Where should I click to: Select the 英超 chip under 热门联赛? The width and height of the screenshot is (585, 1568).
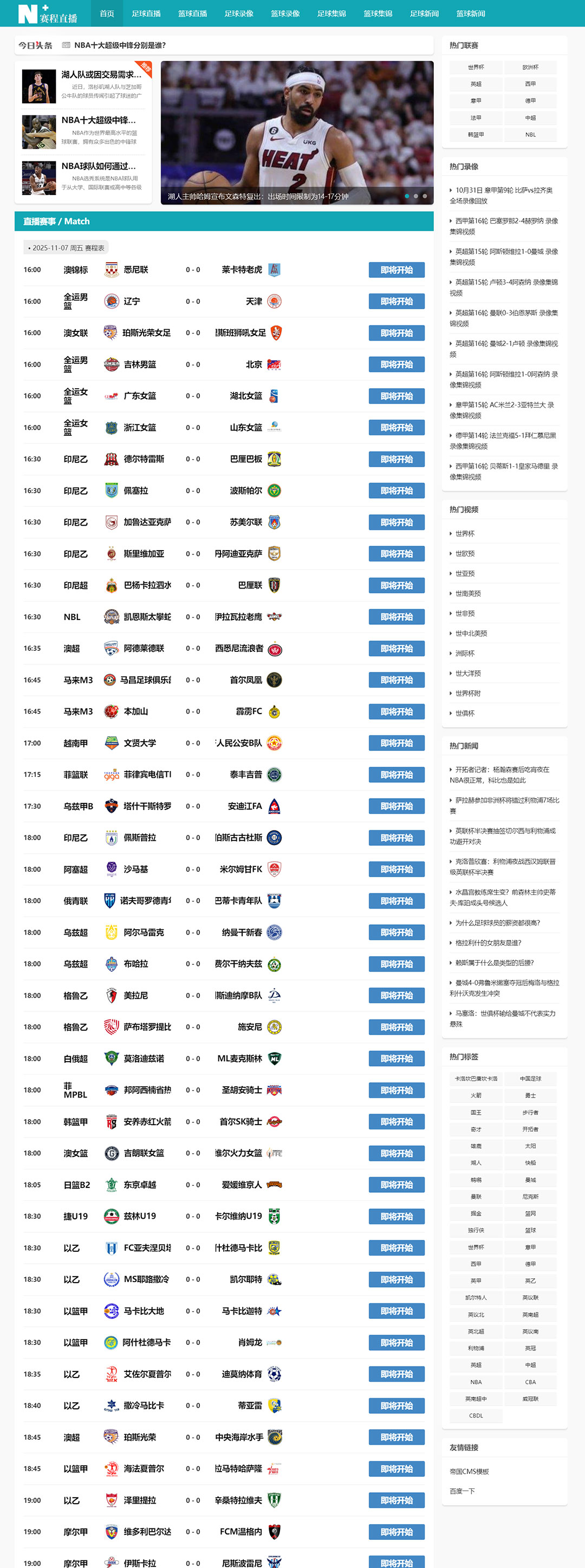(476, 84)
